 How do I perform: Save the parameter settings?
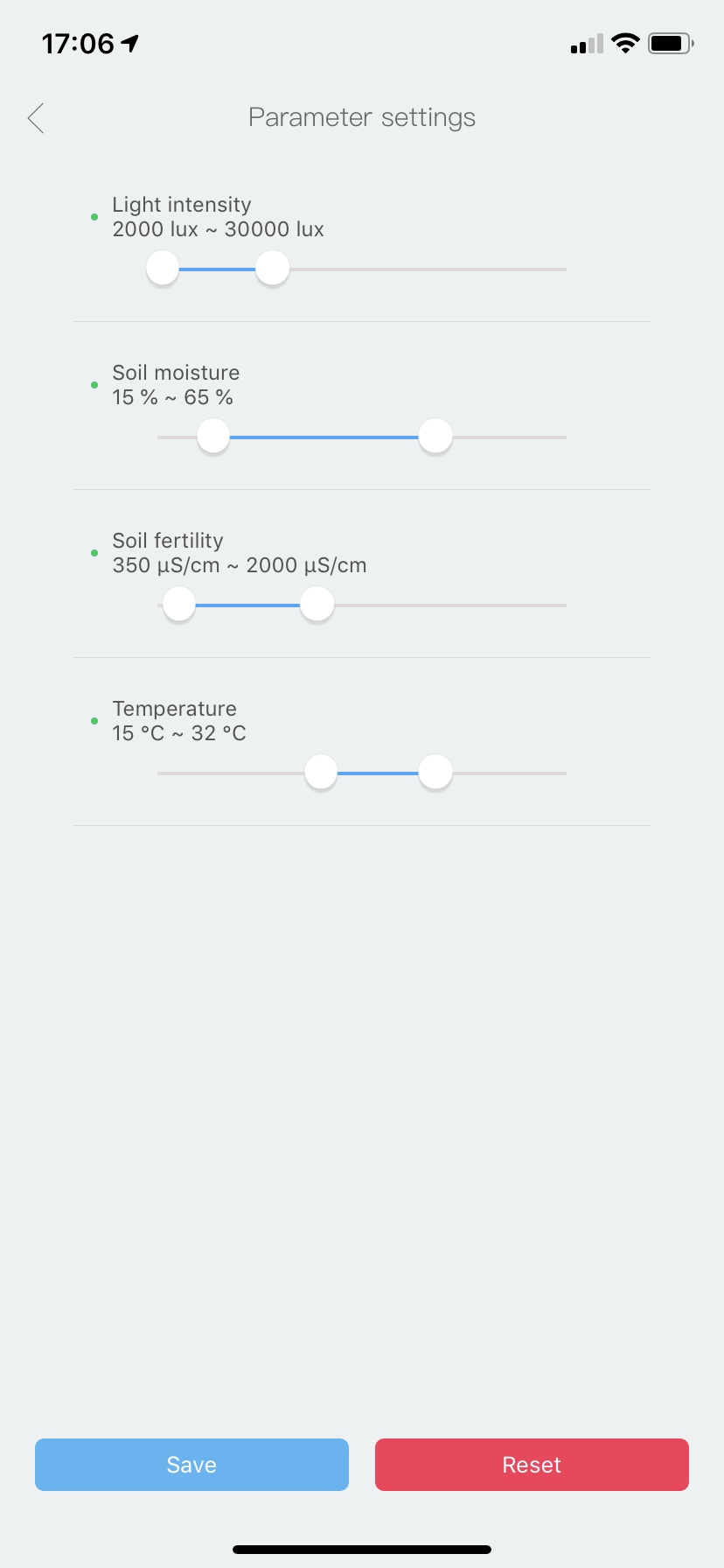coord(191,1465)
